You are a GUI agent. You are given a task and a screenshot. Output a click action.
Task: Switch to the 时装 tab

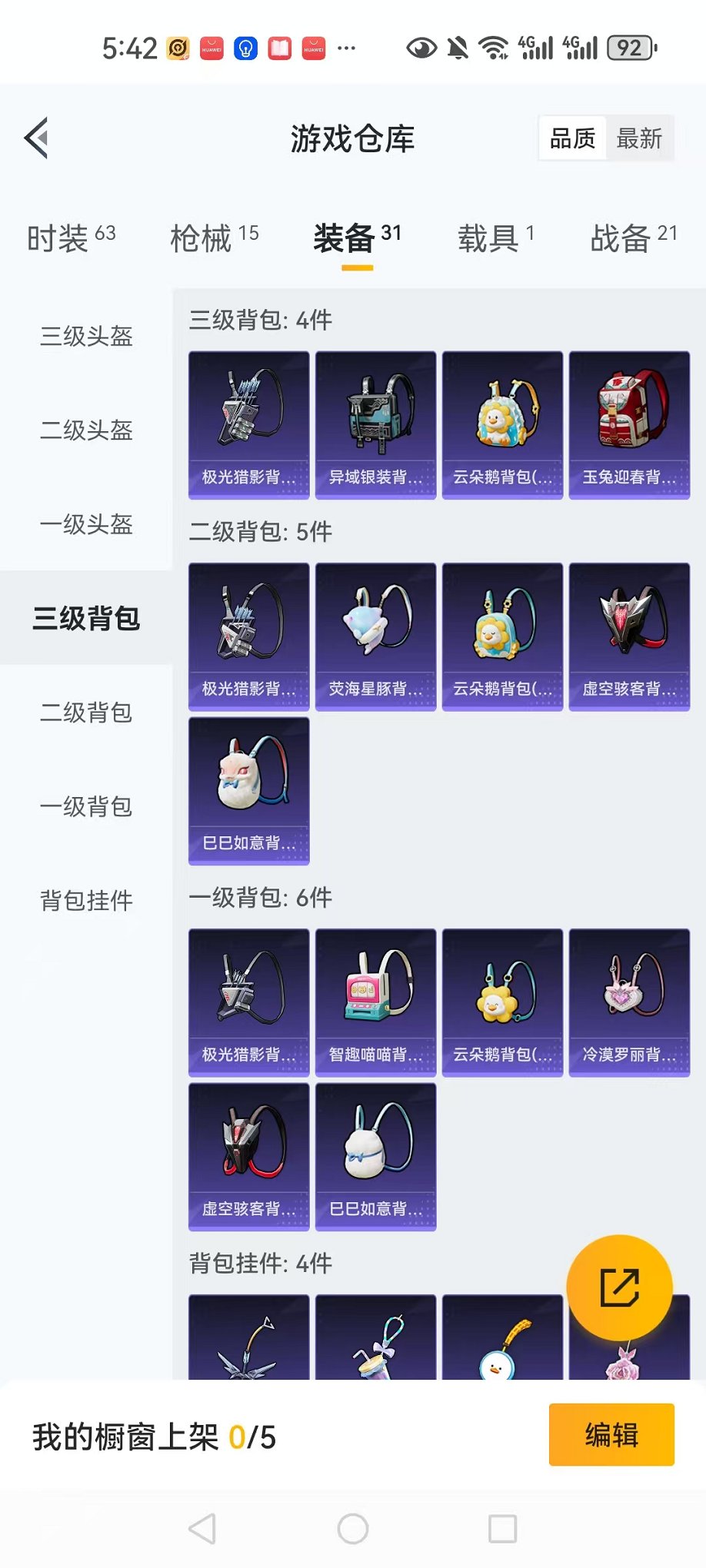click(x=71, y=238)
